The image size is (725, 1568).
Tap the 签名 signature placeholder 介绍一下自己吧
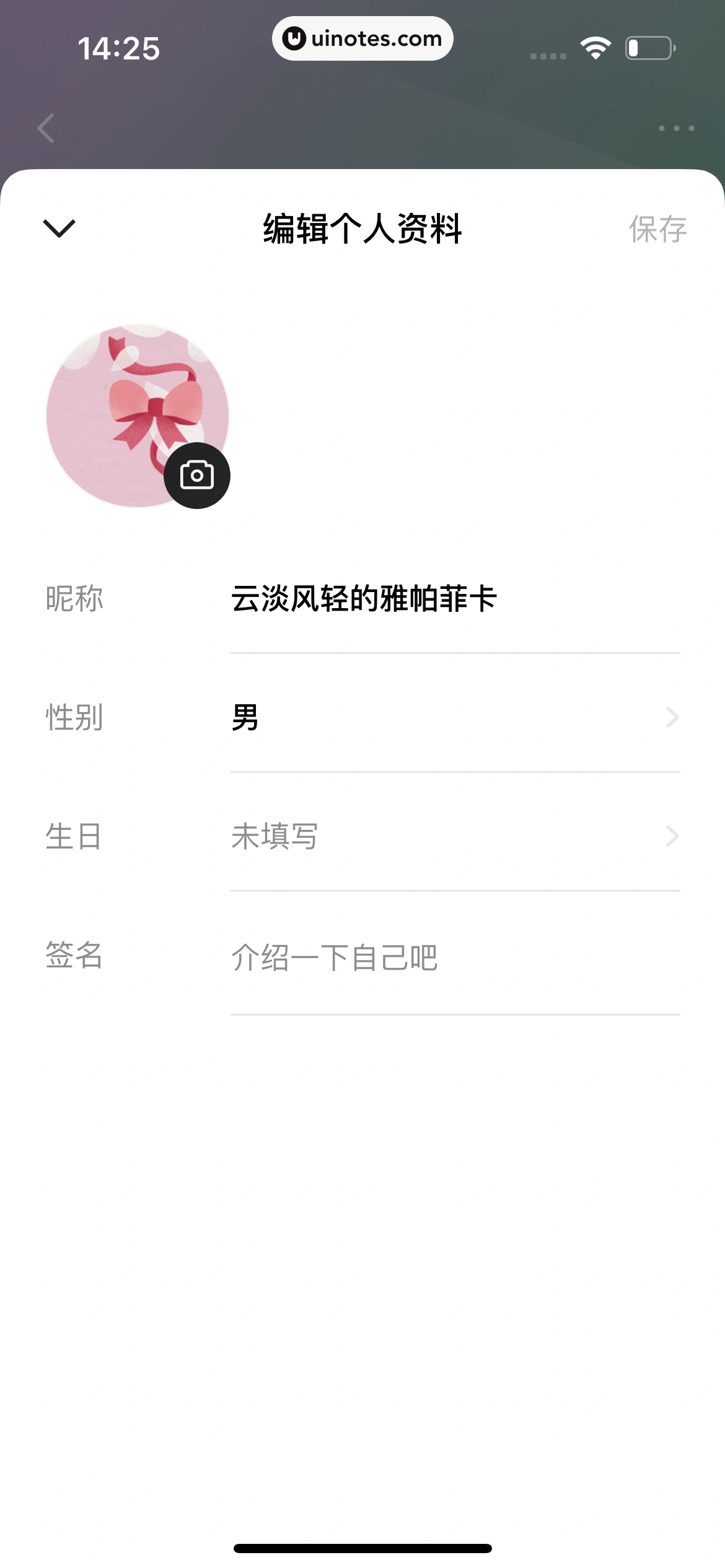[x=333, y=957]
